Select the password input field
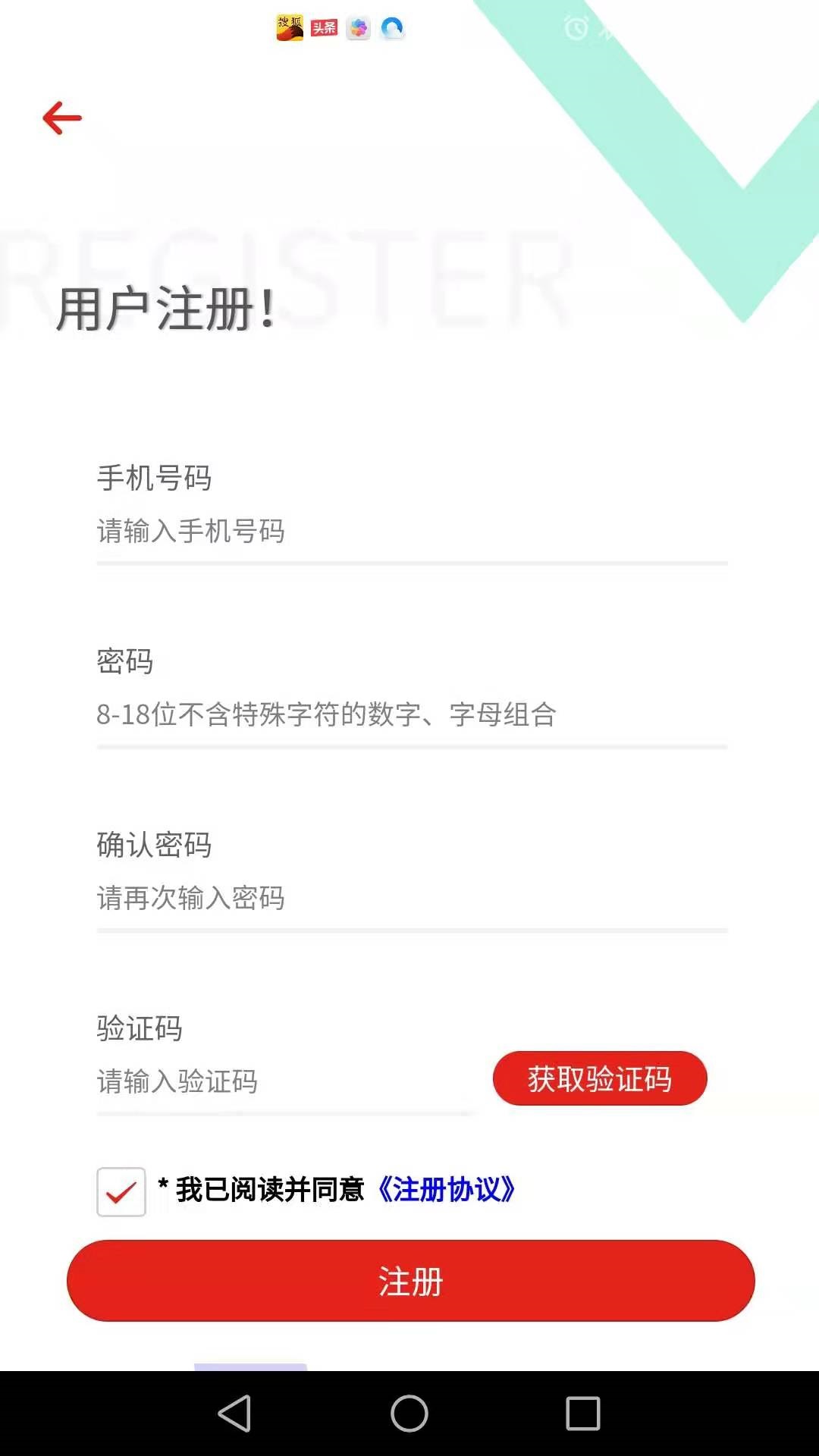Viewport: 819px width, 1456px height. (x=412, y=715)
